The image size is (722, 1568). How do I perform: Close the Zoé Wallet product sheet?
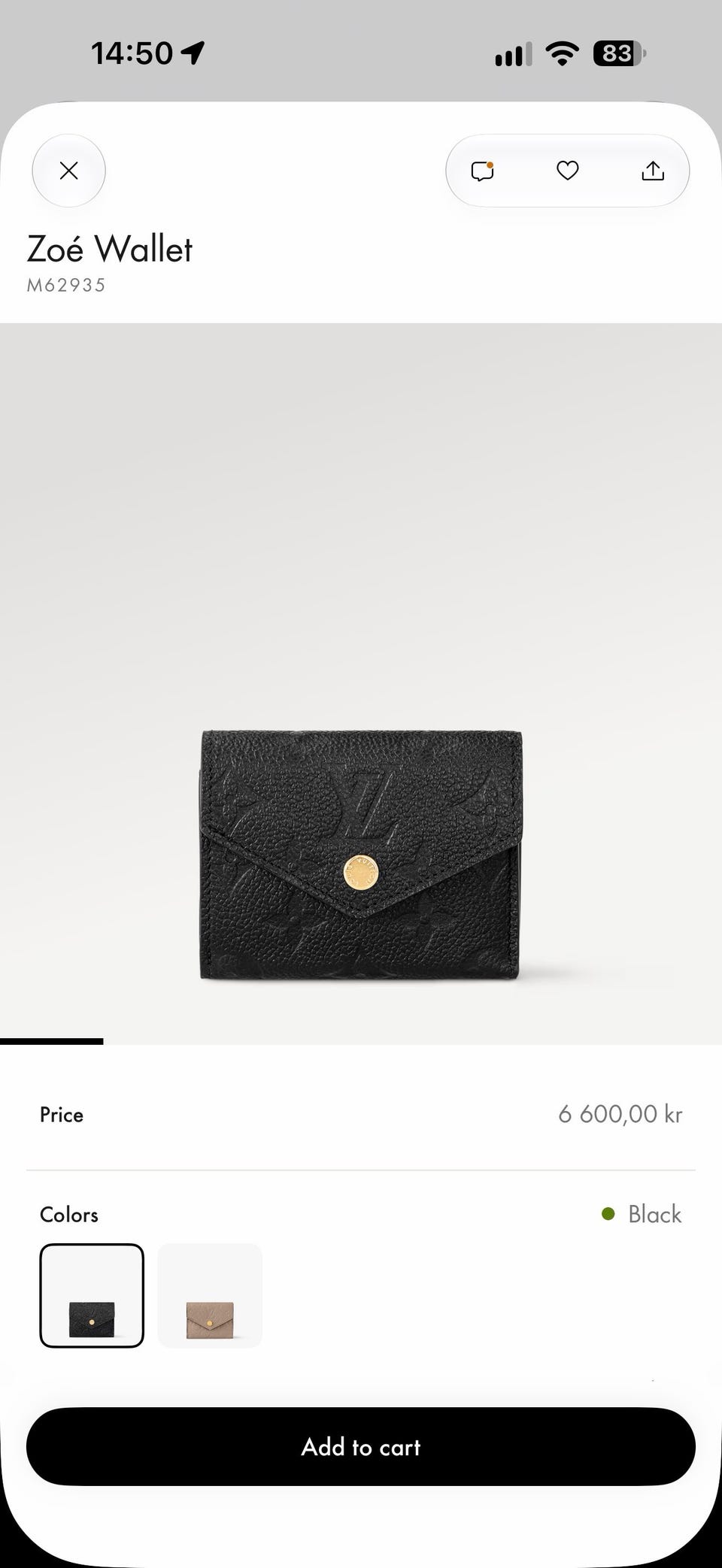(x=68, y=171)
